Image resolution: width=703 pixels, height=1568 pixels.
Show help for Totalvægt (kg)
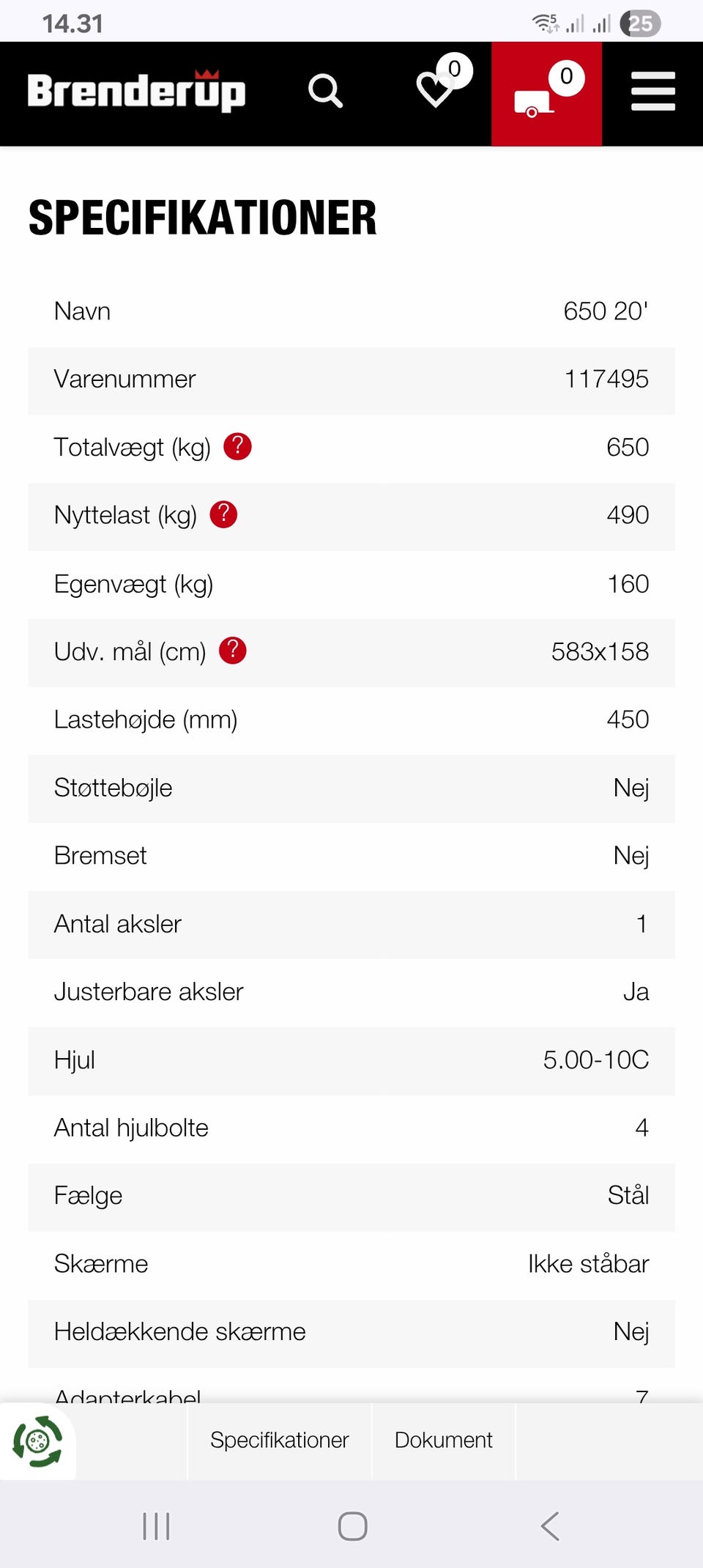coord(237,446)
